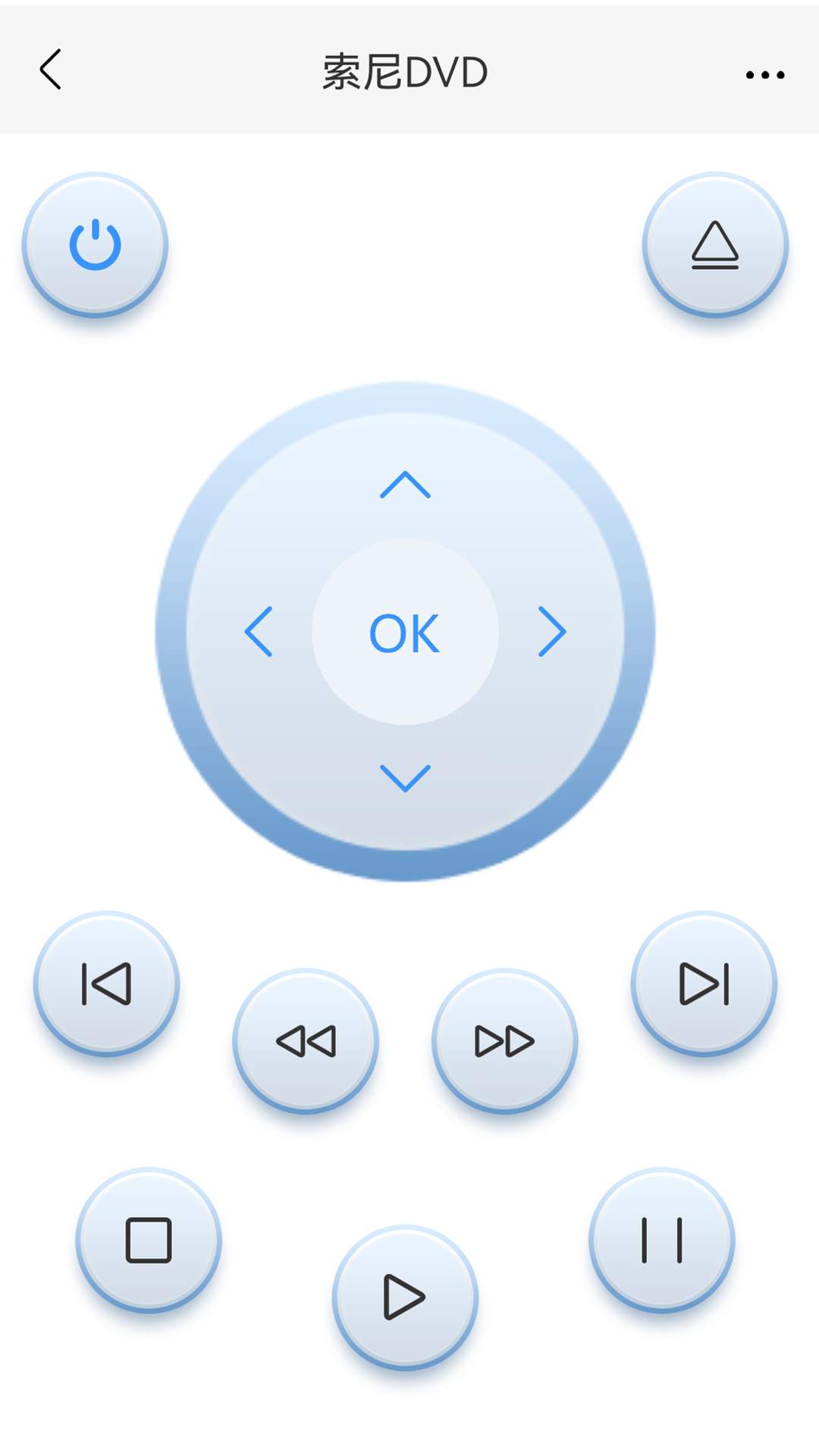The height and width of the screenshot is (1456, 819).
Task: Eject the disc
Action: click(x=715, y=245)
